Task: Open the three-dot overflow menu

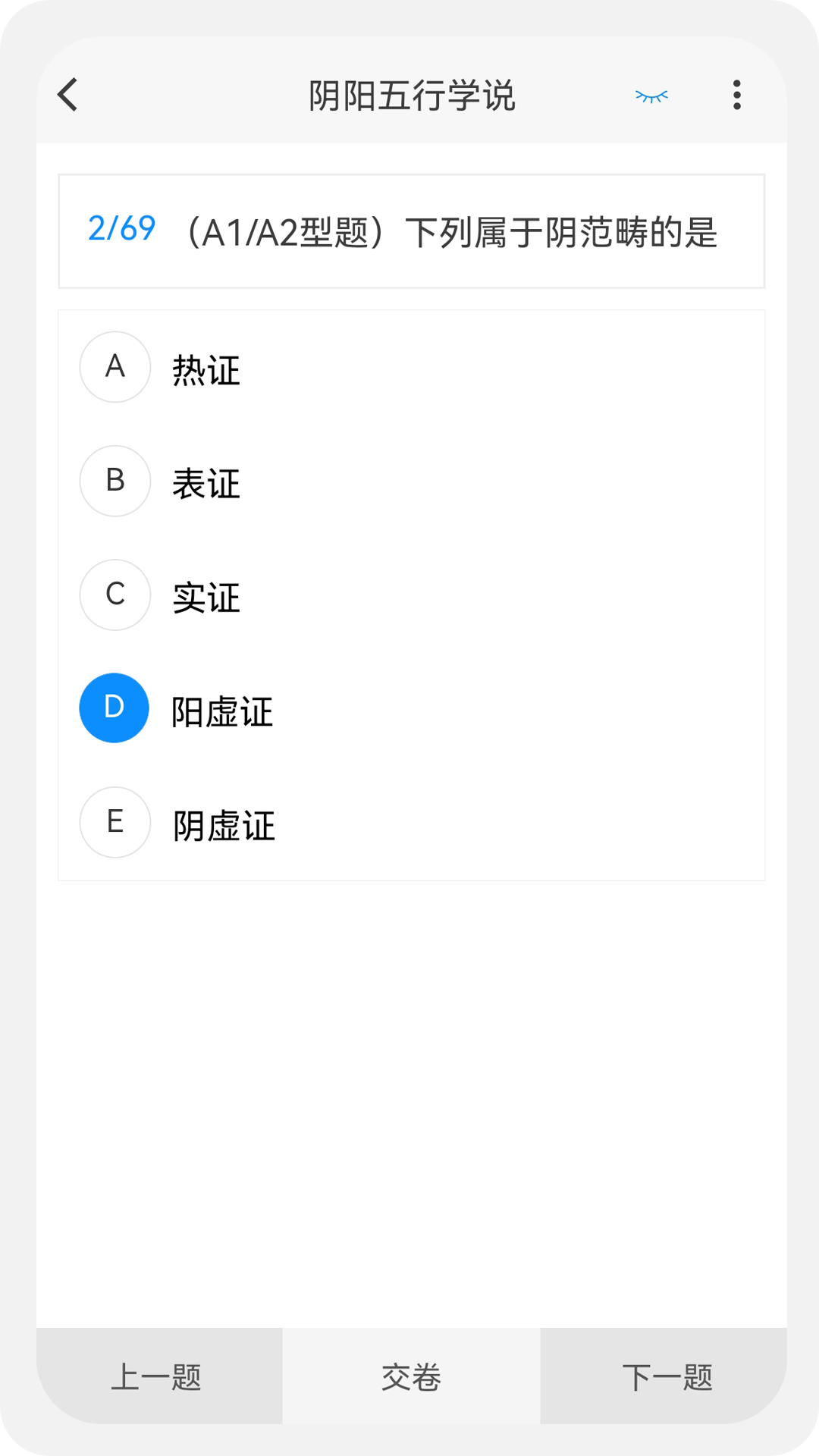Action: pos(736,94)
